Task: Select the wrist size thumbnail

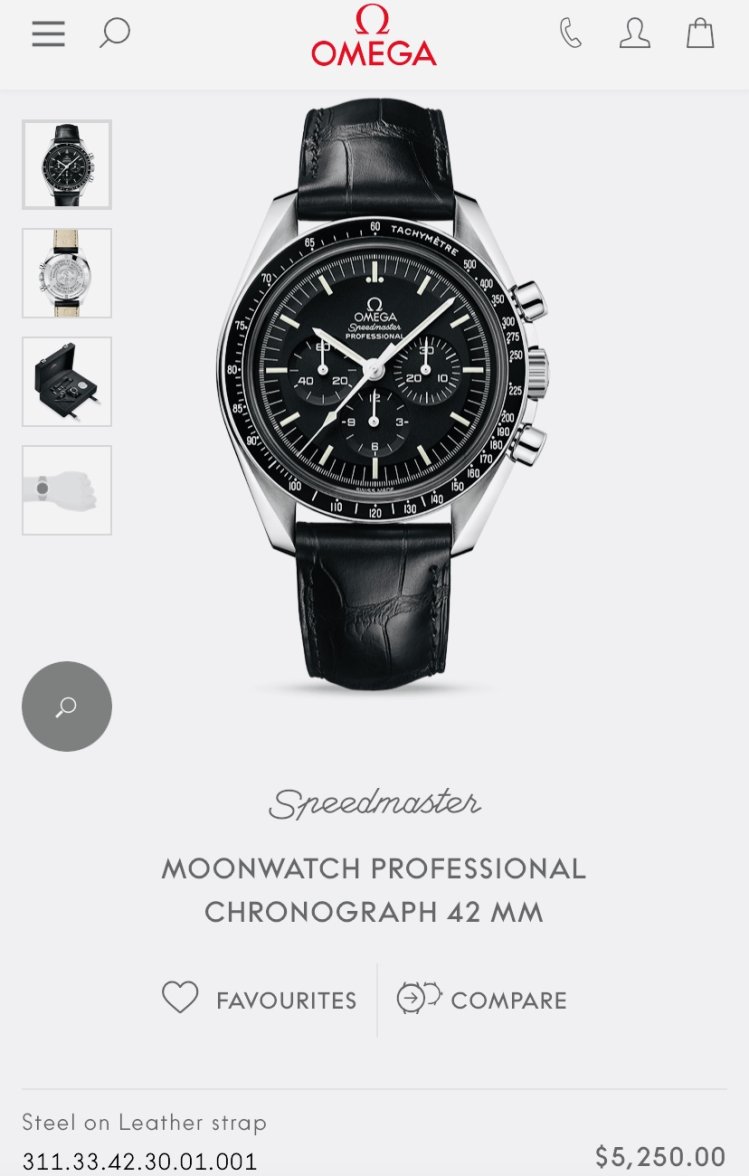Action: click(67, 490)
